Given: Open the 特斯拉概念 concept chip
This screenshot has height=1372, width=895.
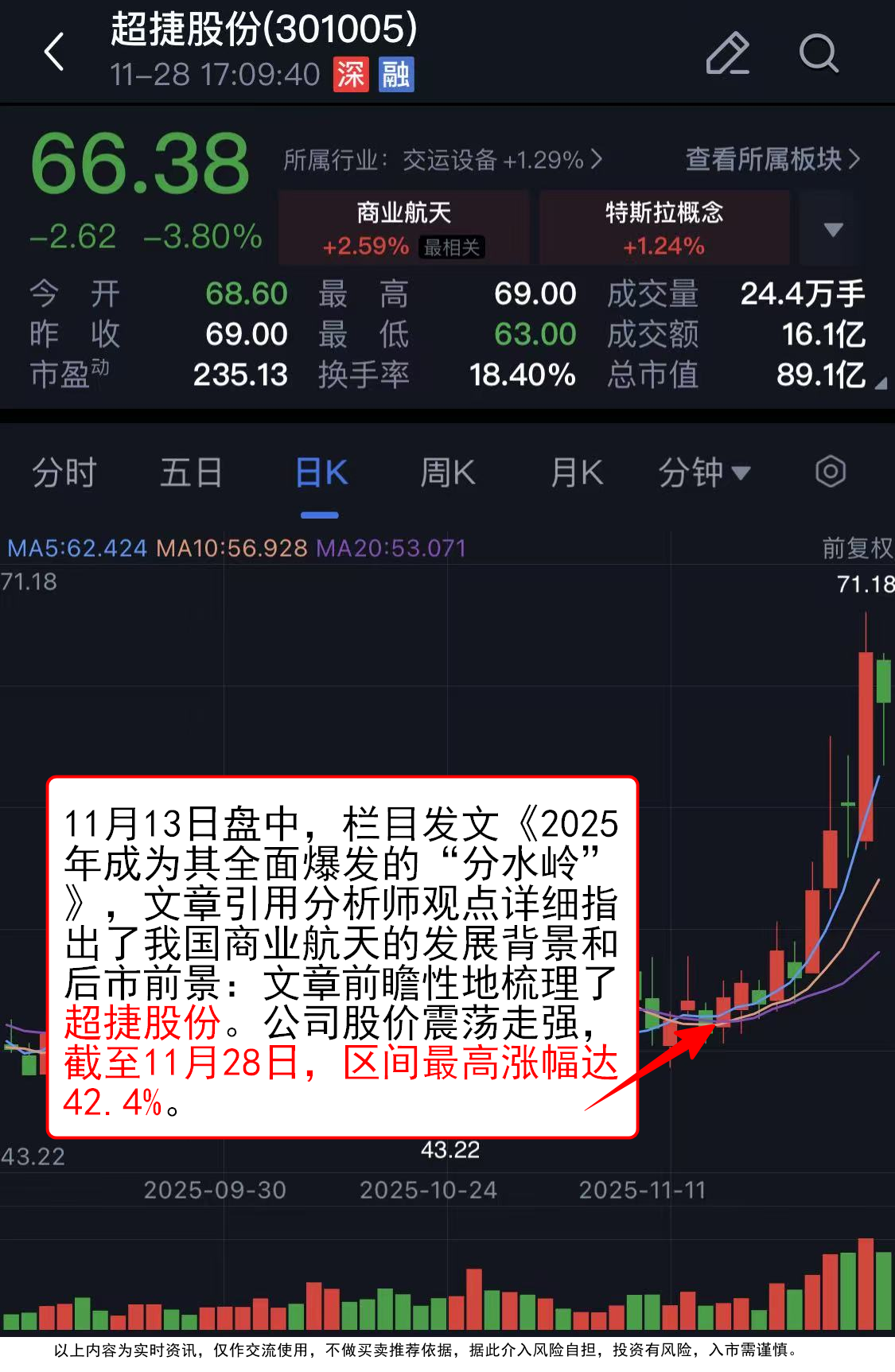Looking at the screenshot, I should point(664,227).
